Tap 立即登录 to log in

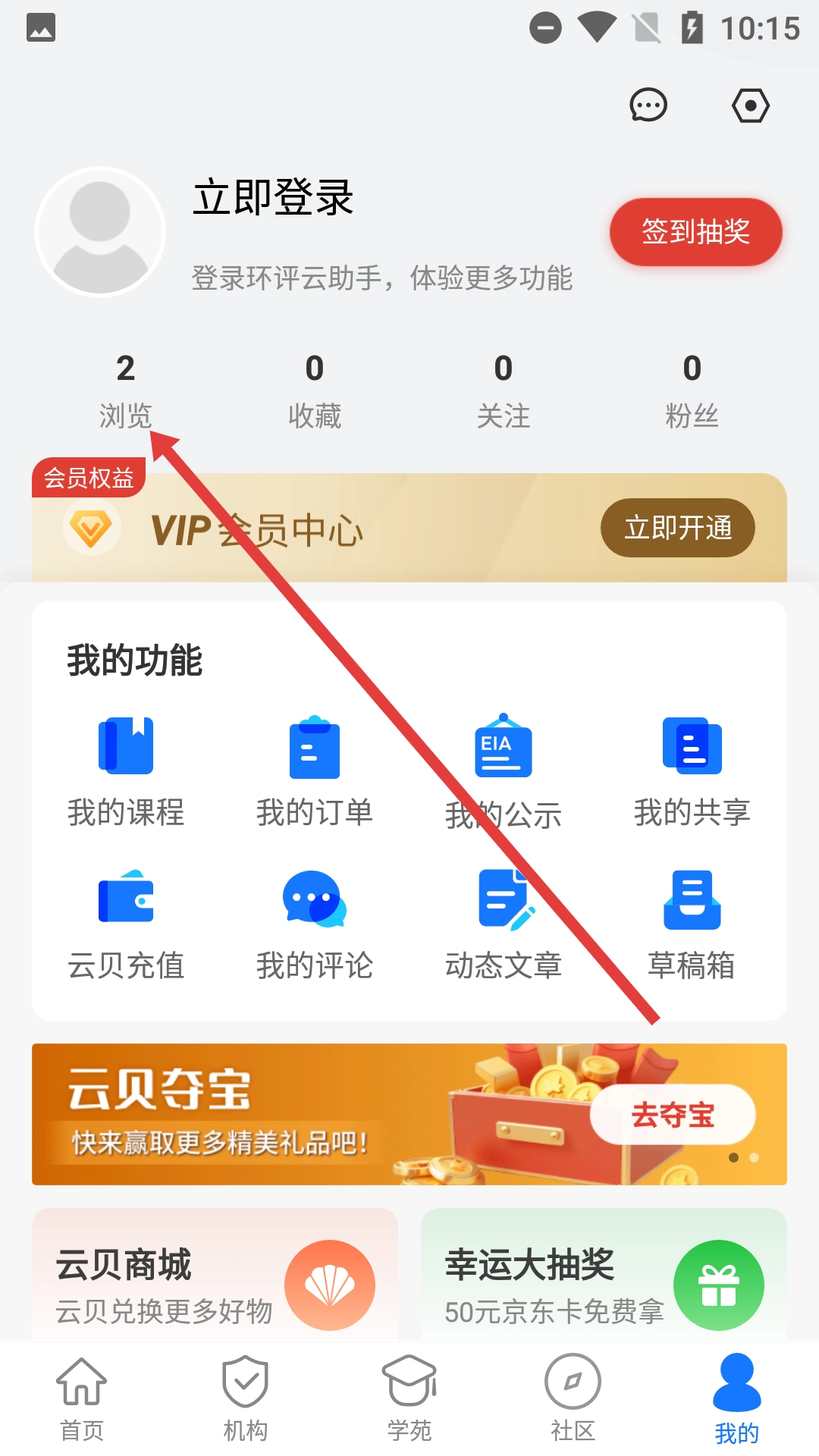click(273, 198)
